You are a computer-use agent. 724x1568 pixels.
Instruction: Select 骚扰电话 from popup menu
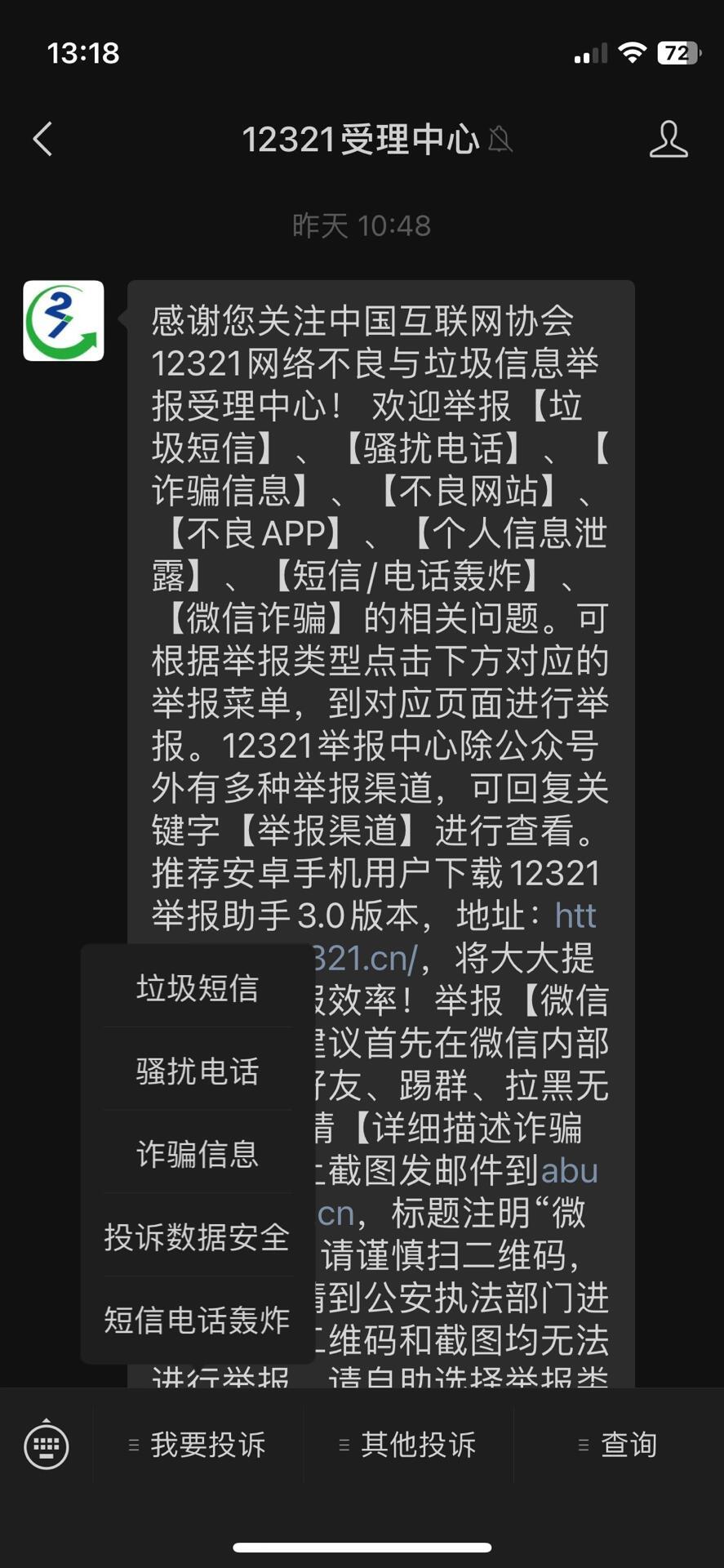198,1071
